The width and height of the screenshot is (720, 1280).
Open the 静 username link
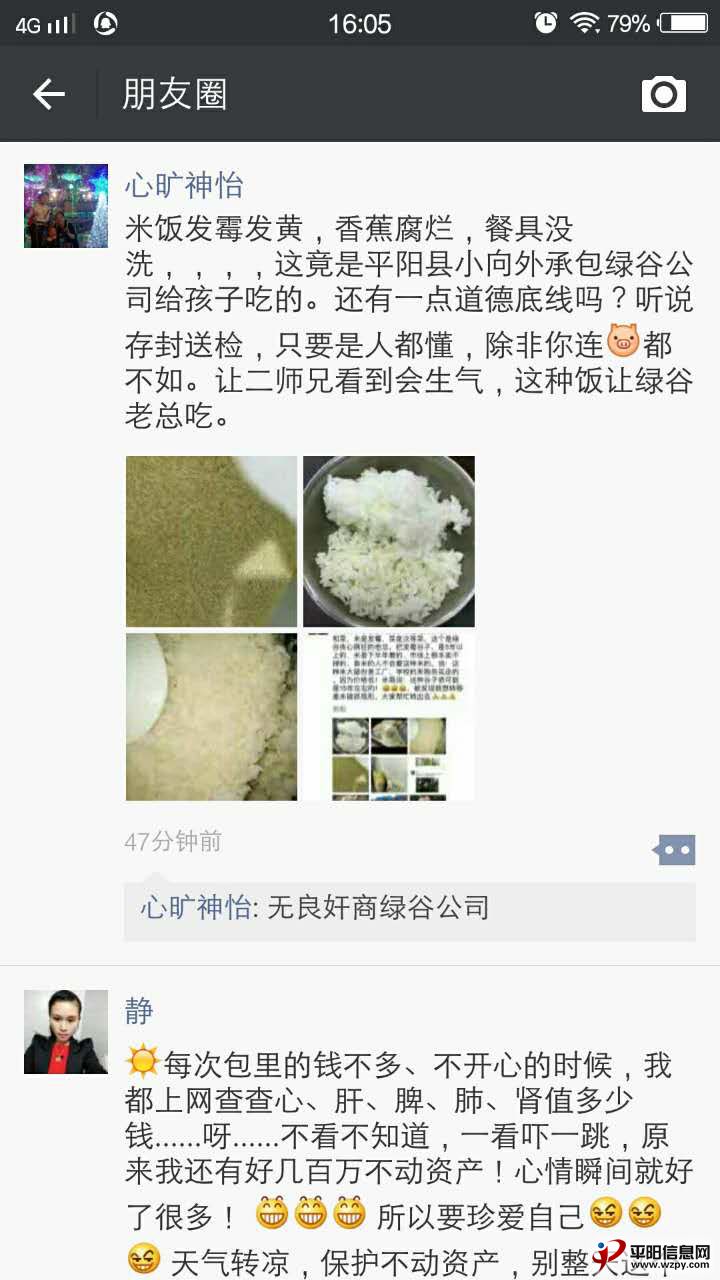point(139,1010)
